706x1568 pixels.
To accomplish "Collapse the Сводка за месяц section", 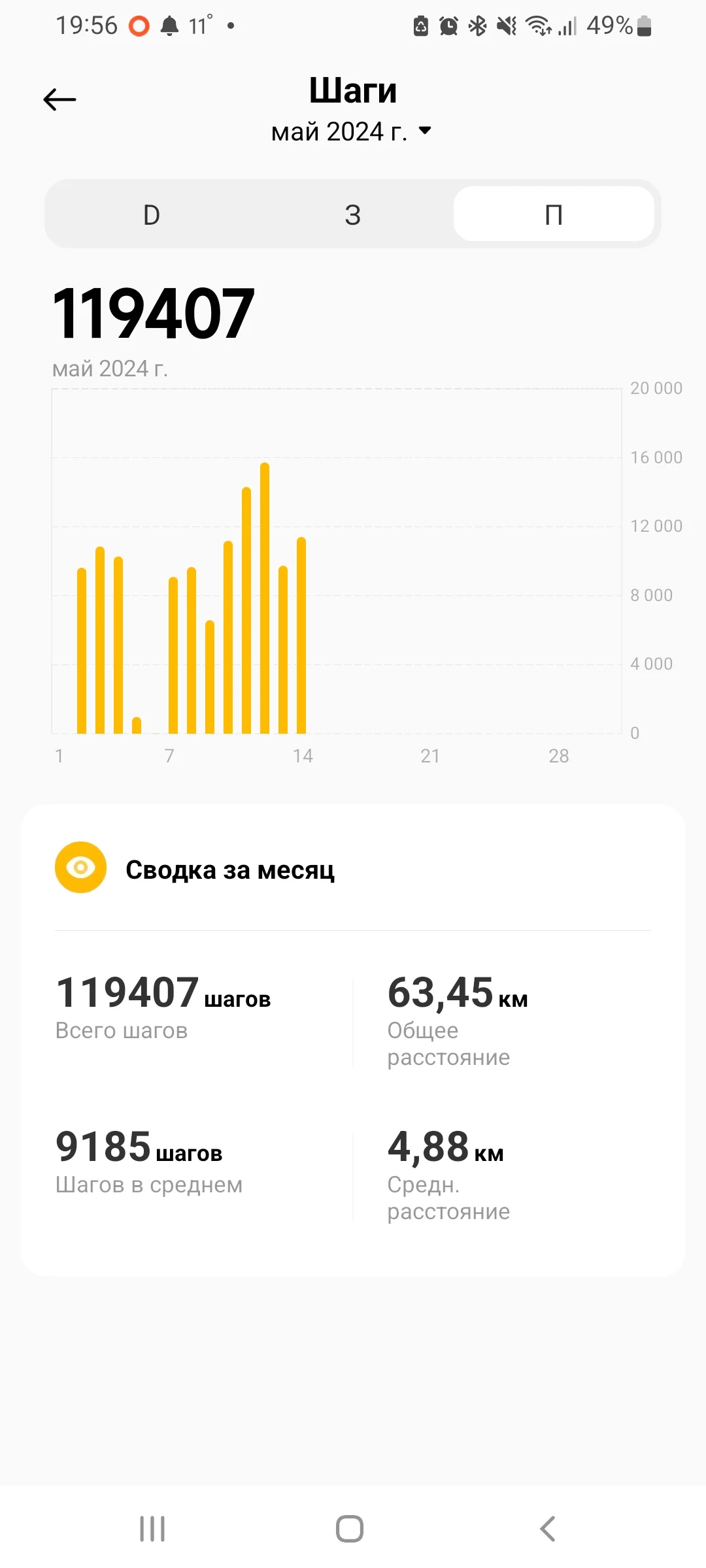I will tap(230, 869).
